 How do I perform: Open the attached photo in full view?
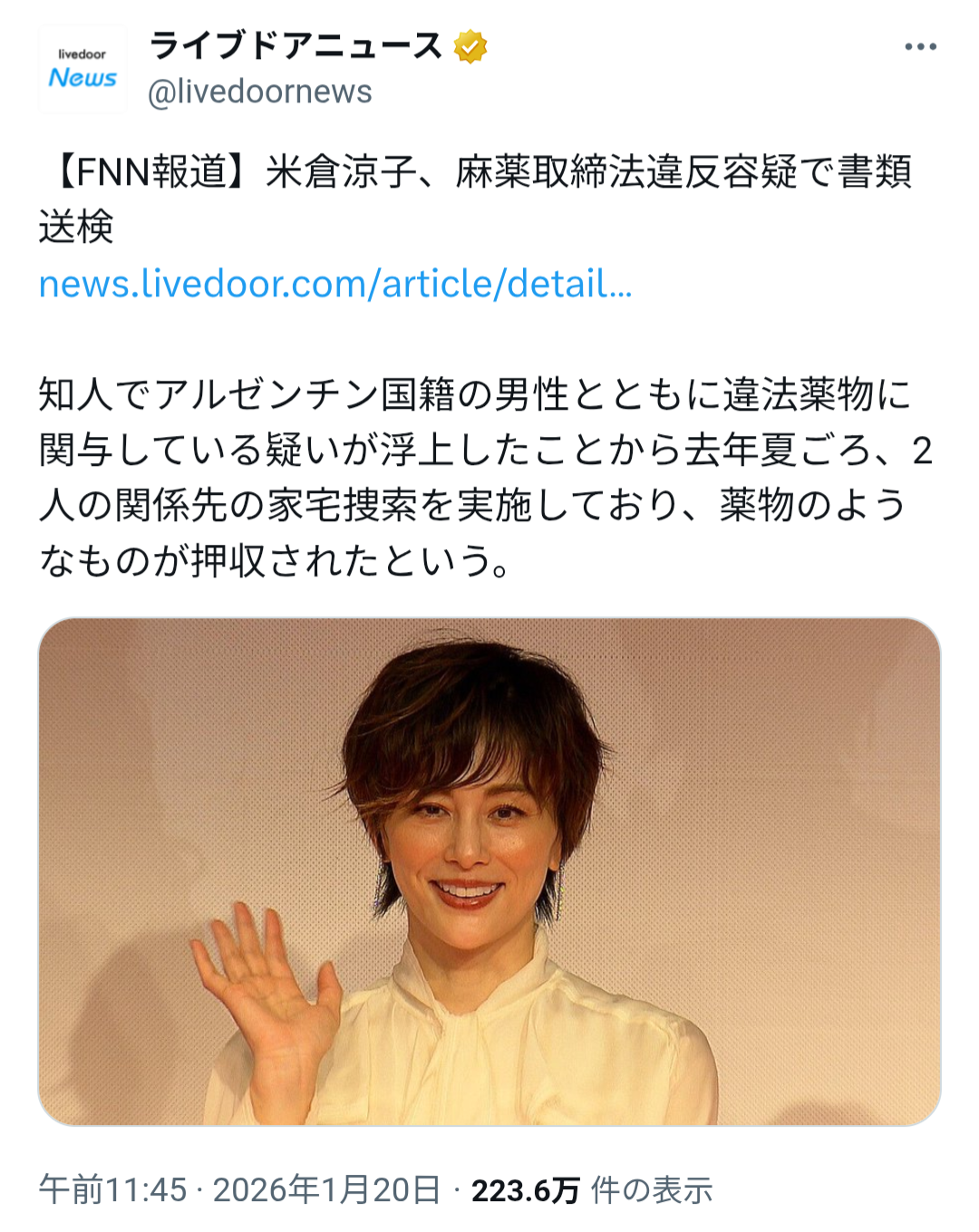tap(489, 871)
